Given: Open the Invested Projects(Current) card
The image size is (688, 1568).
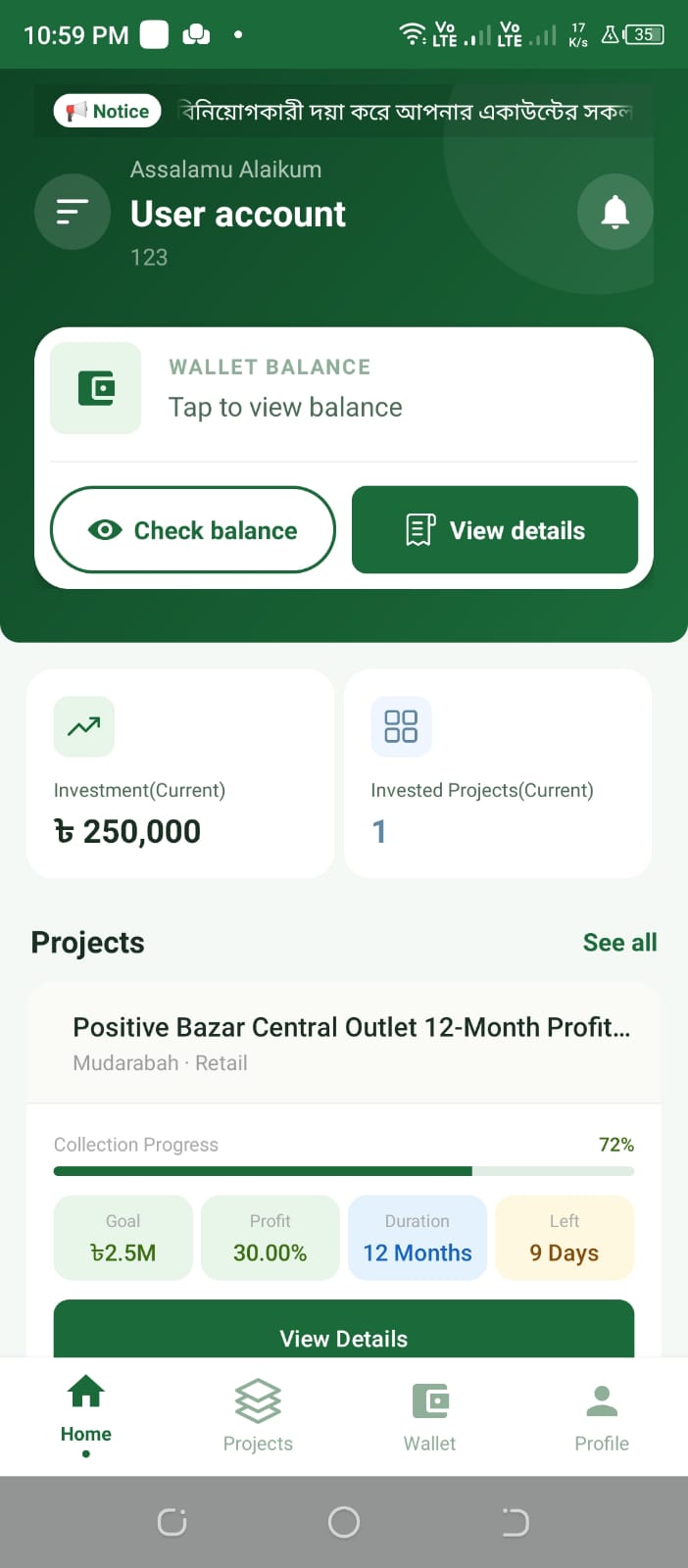Looking at the screenshot, I should coord(498,773).
